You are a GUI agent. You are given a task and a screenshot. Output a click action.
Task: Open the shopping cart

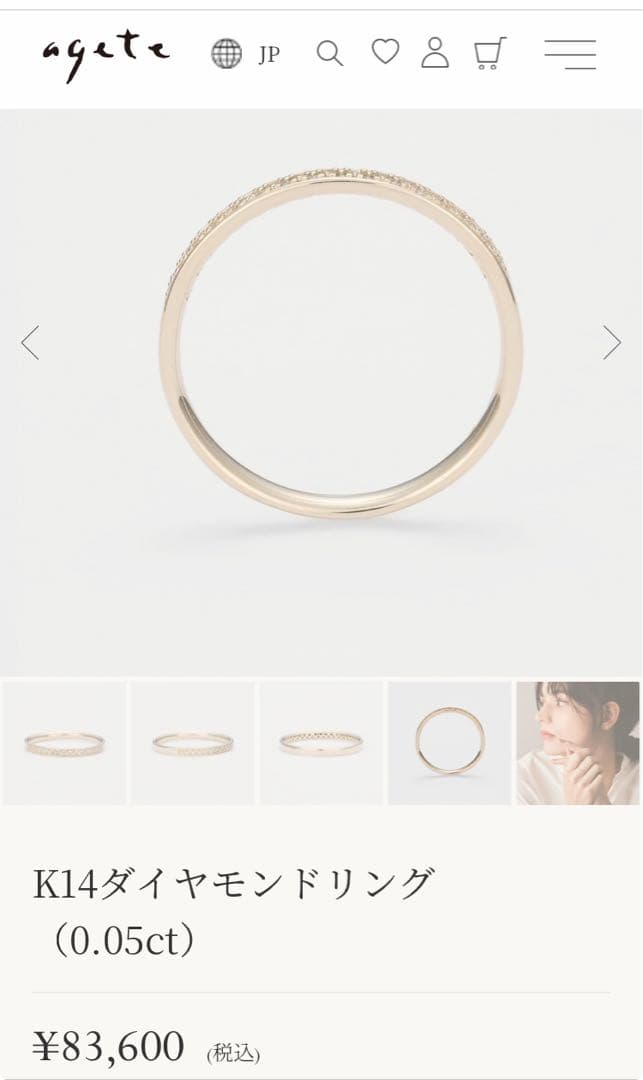[x=489, y=53]
